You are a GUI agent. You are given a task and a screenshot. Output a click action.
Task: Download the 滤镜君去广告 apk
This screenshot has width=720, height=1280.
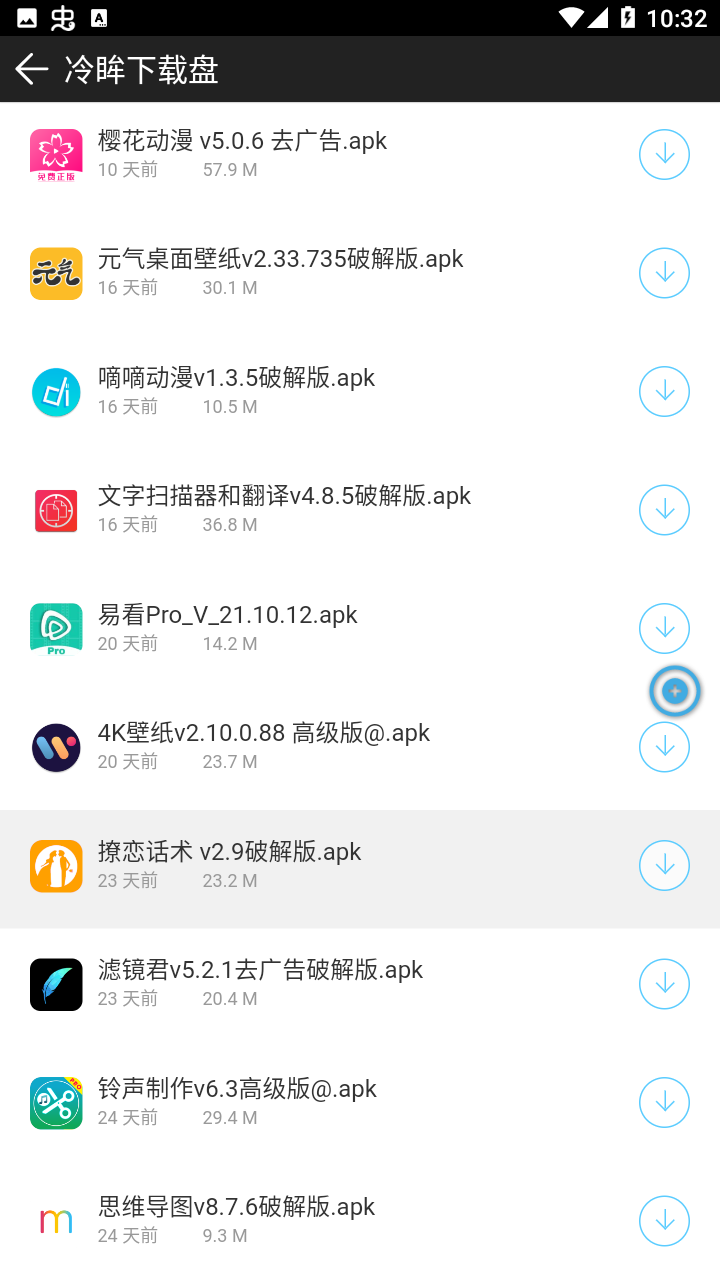click(664, 984)
